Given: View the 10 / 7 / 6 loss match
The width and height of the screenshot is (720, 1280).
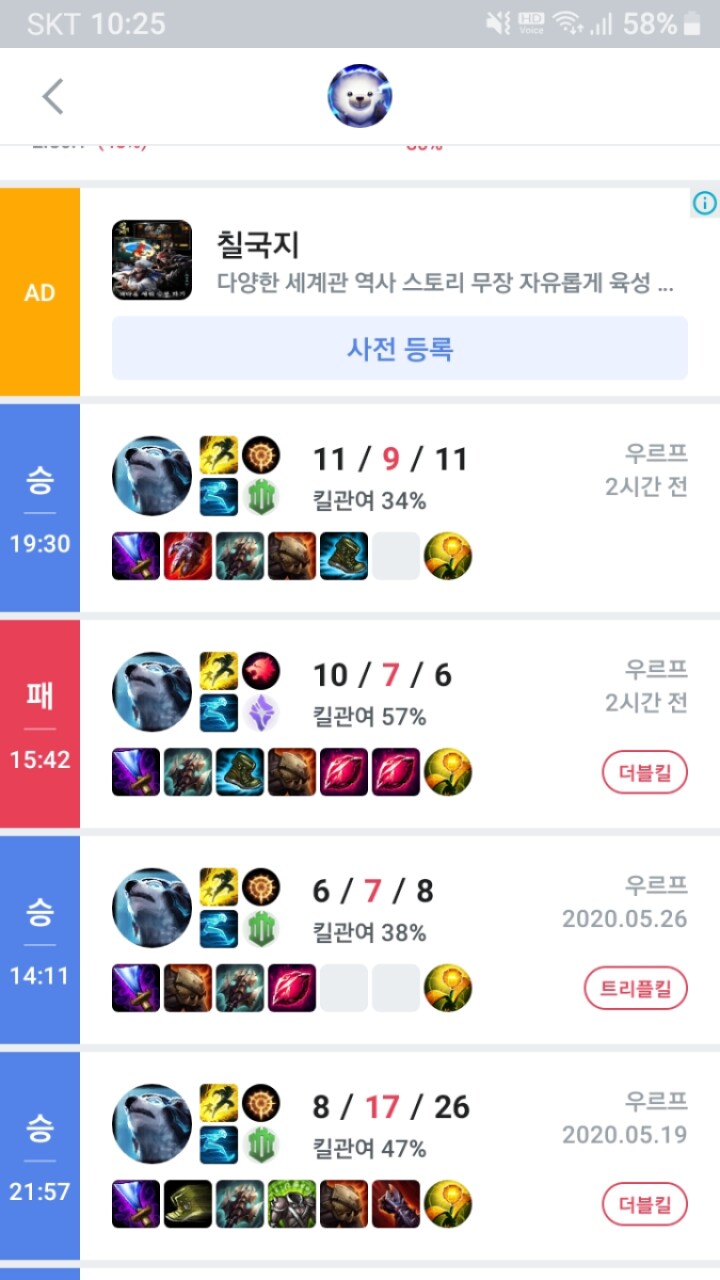Looking at the screenshot, I should coord(400,723).
